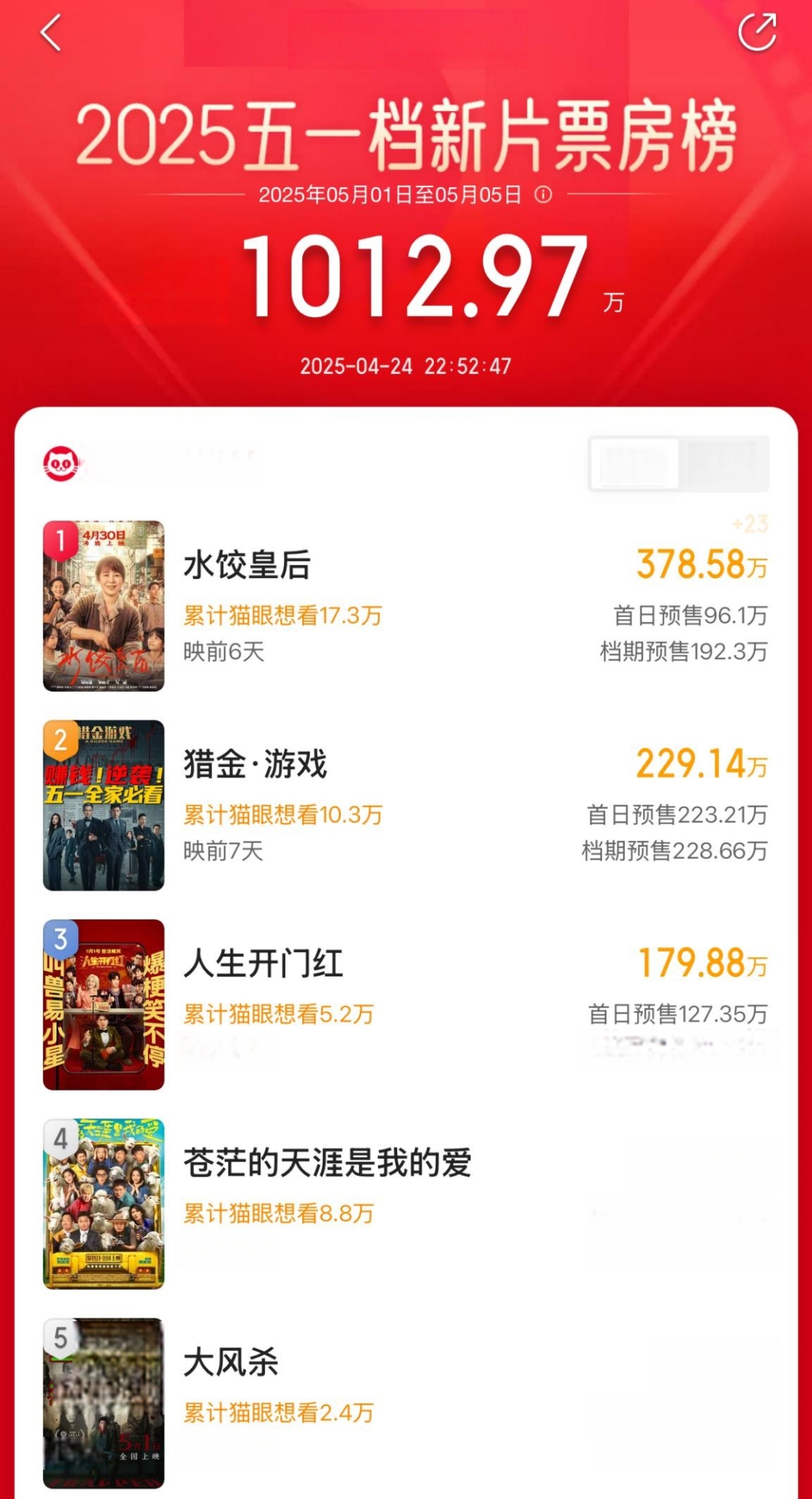Open the 苍茫的天涯是我的爱 movie row
The width and height of the screenshot is (812, 1499).
tap(406, 1204)
